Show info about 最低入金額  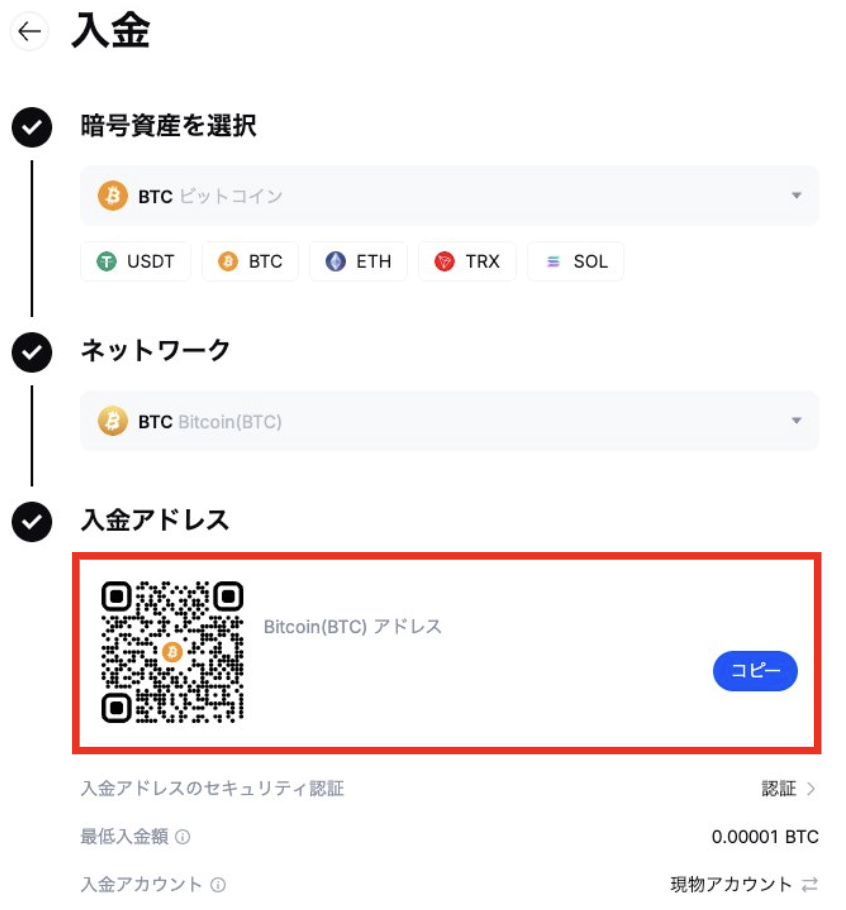point(184,837)
